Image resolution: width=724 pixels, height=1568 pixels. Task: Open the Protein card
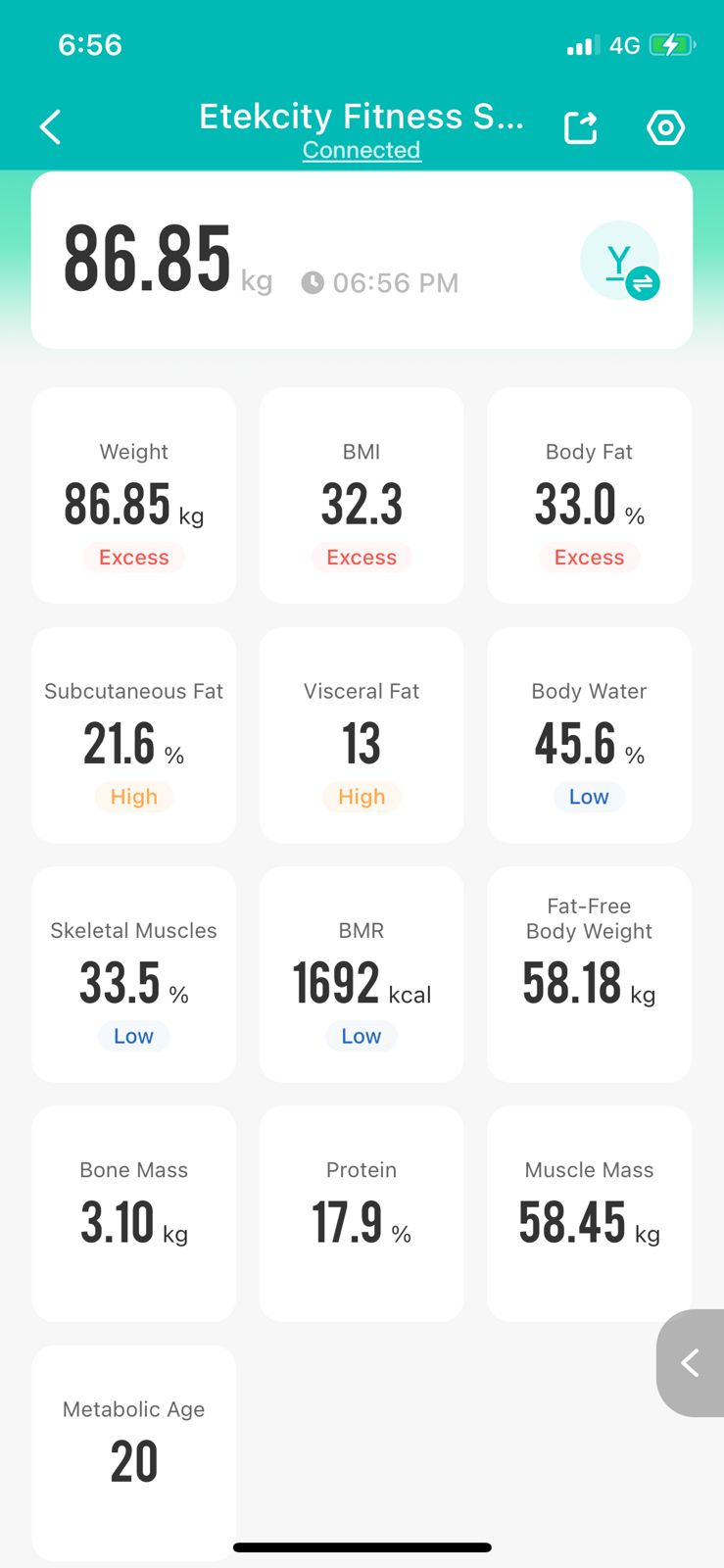tap(362, 1213)
